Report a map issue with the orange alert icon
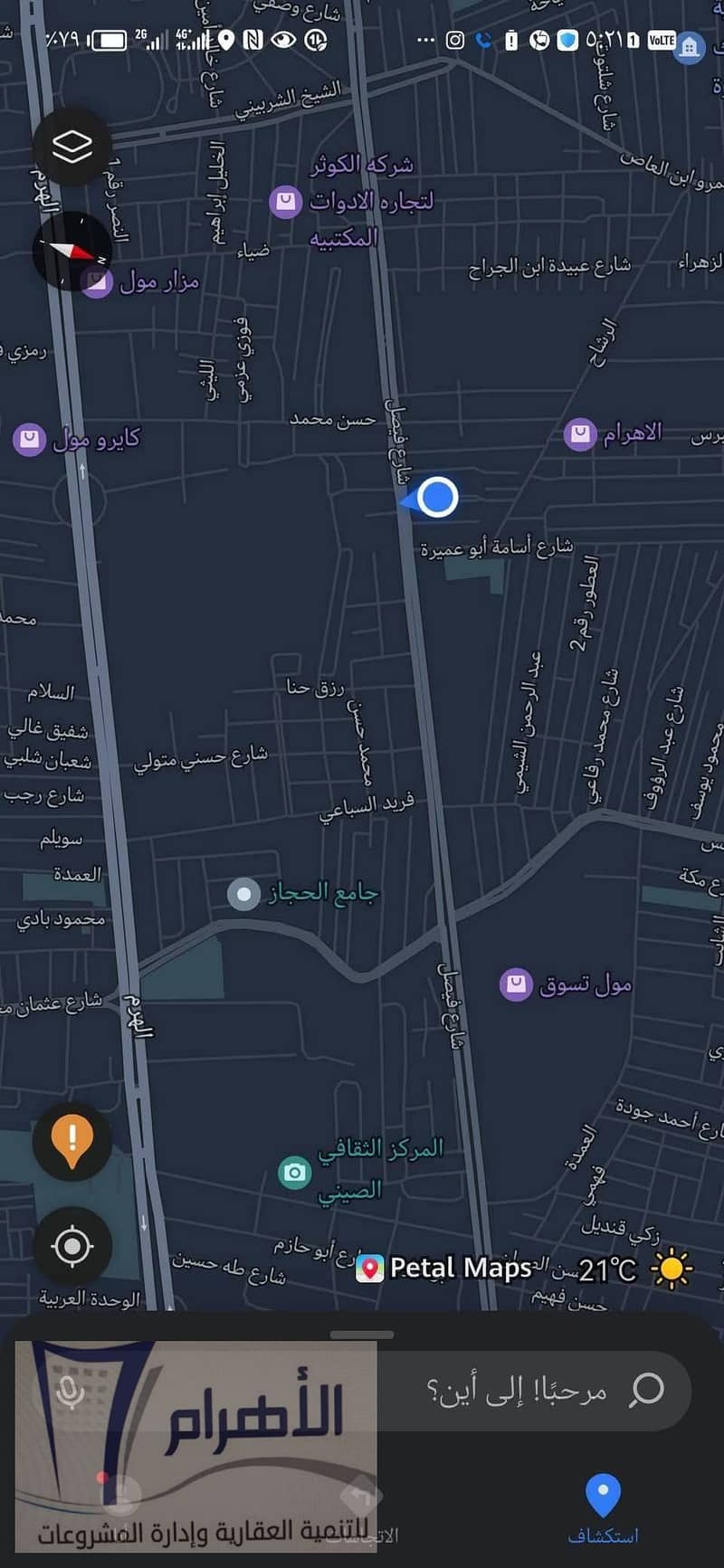The width and height of the screenshot is (724, 1568). pyautogui.click(x=72, y=1141)
